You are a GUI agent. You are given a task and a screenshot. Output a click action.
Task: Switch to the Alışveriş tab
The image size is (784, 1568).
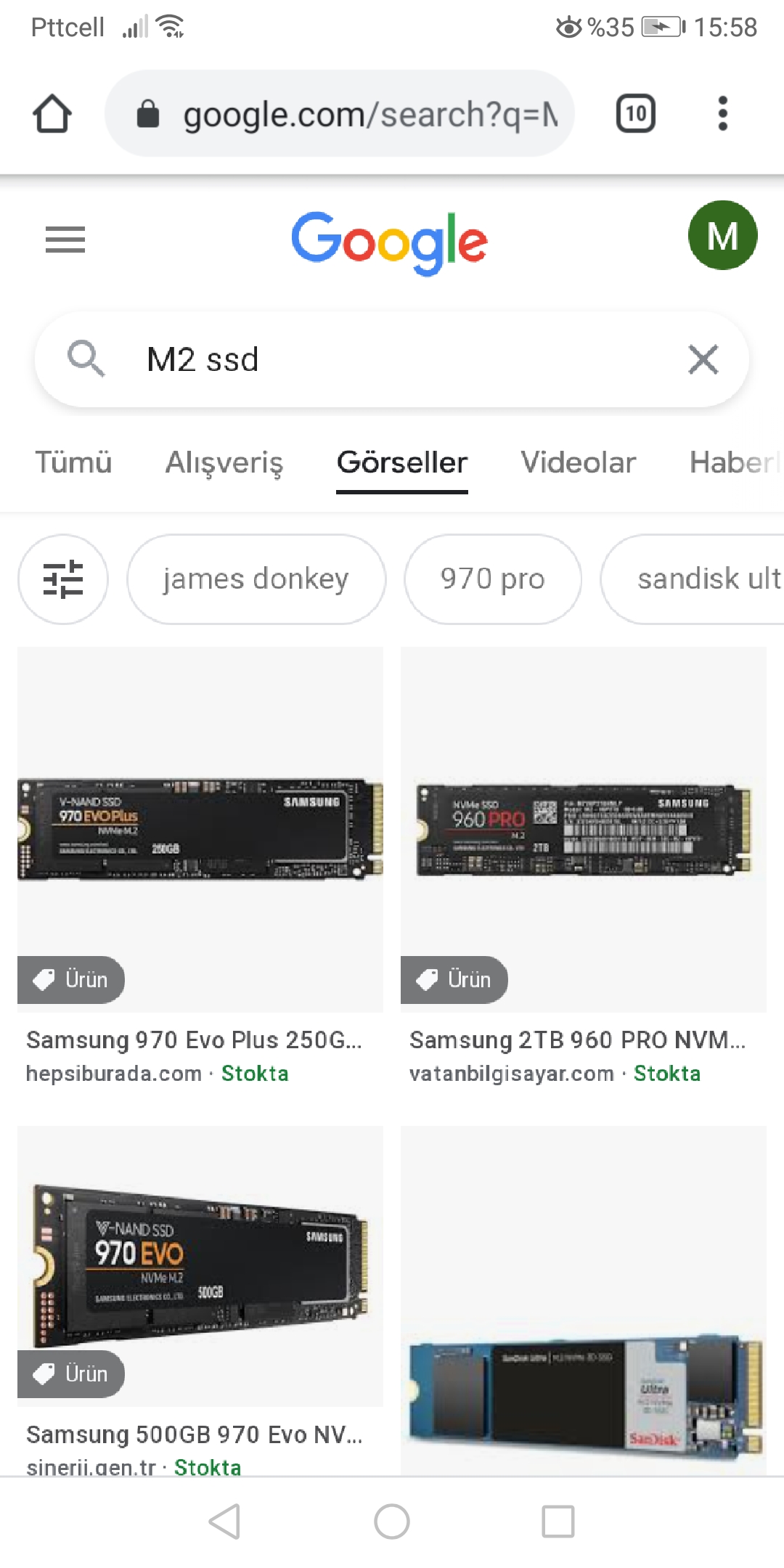(x=224, y=462)
